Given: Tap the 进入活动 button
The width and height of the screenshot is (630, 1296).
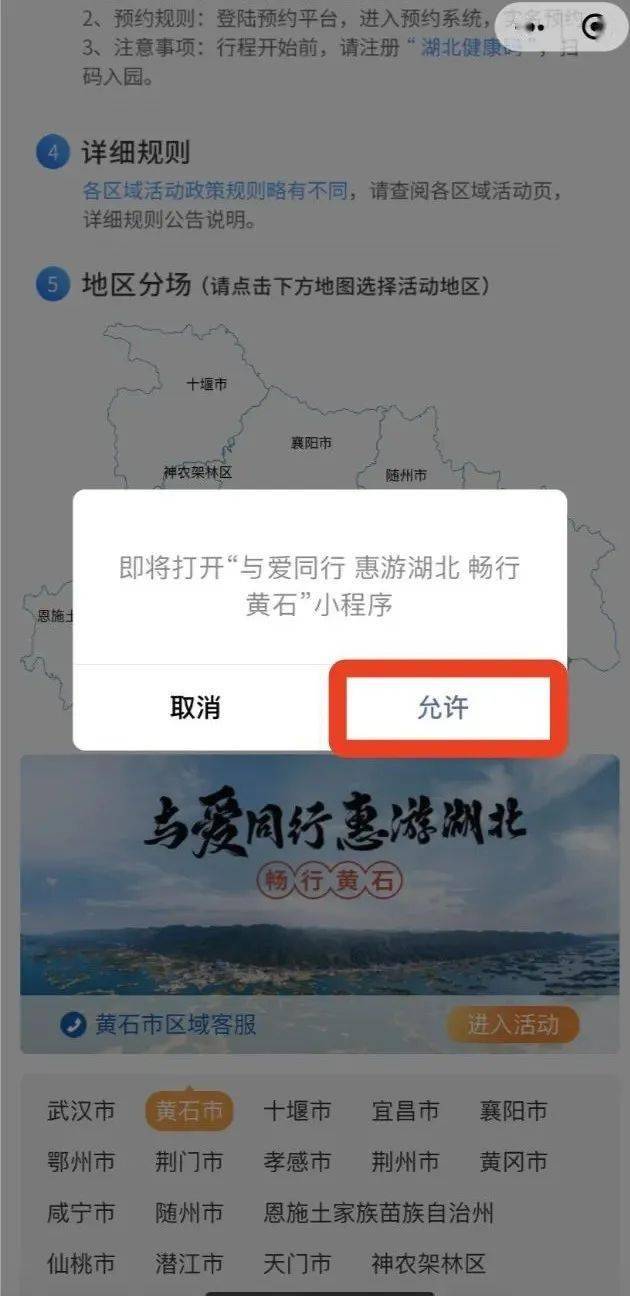Looking at the screenshot, I should pos(512,1024).
